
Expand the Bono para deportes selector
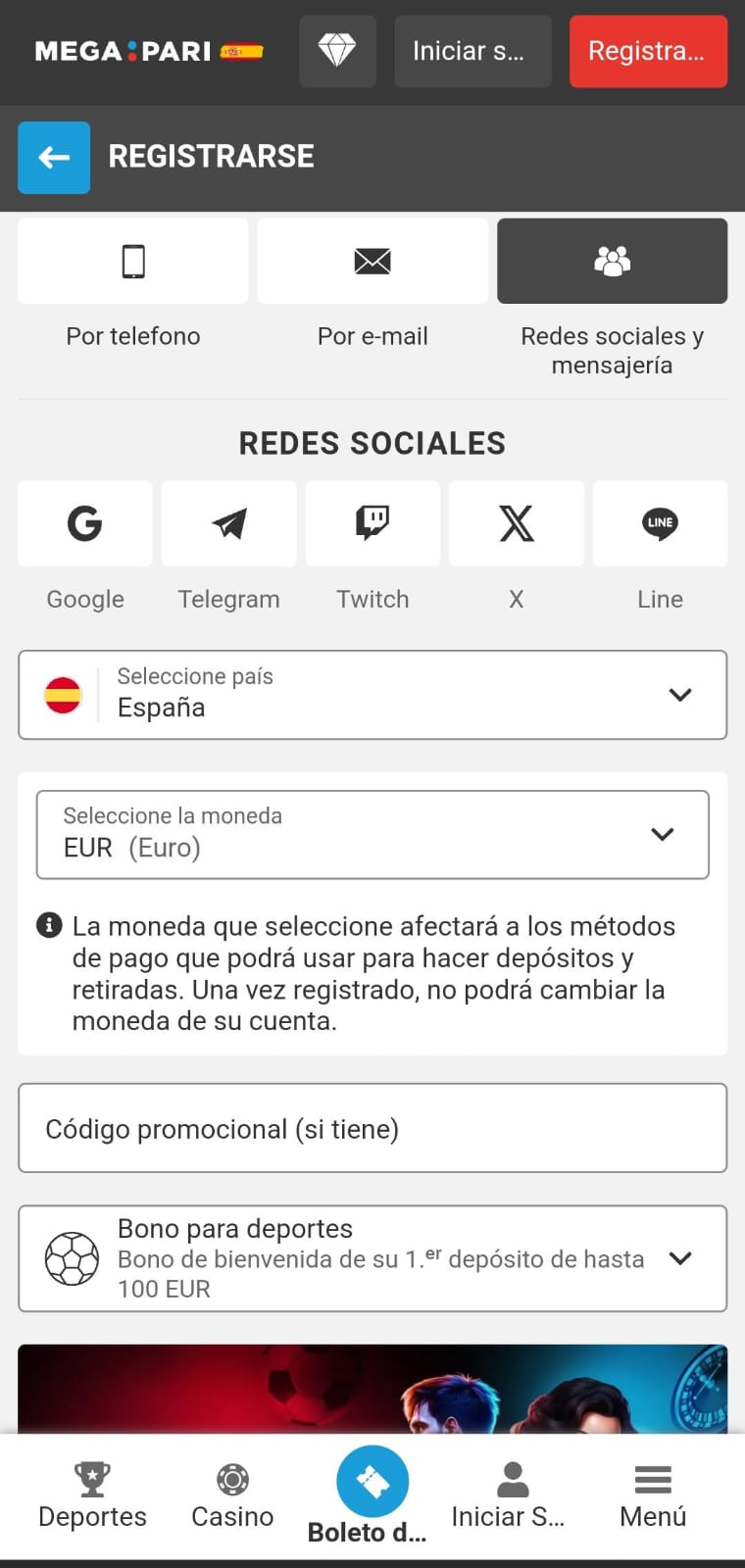click(372, 1258)
